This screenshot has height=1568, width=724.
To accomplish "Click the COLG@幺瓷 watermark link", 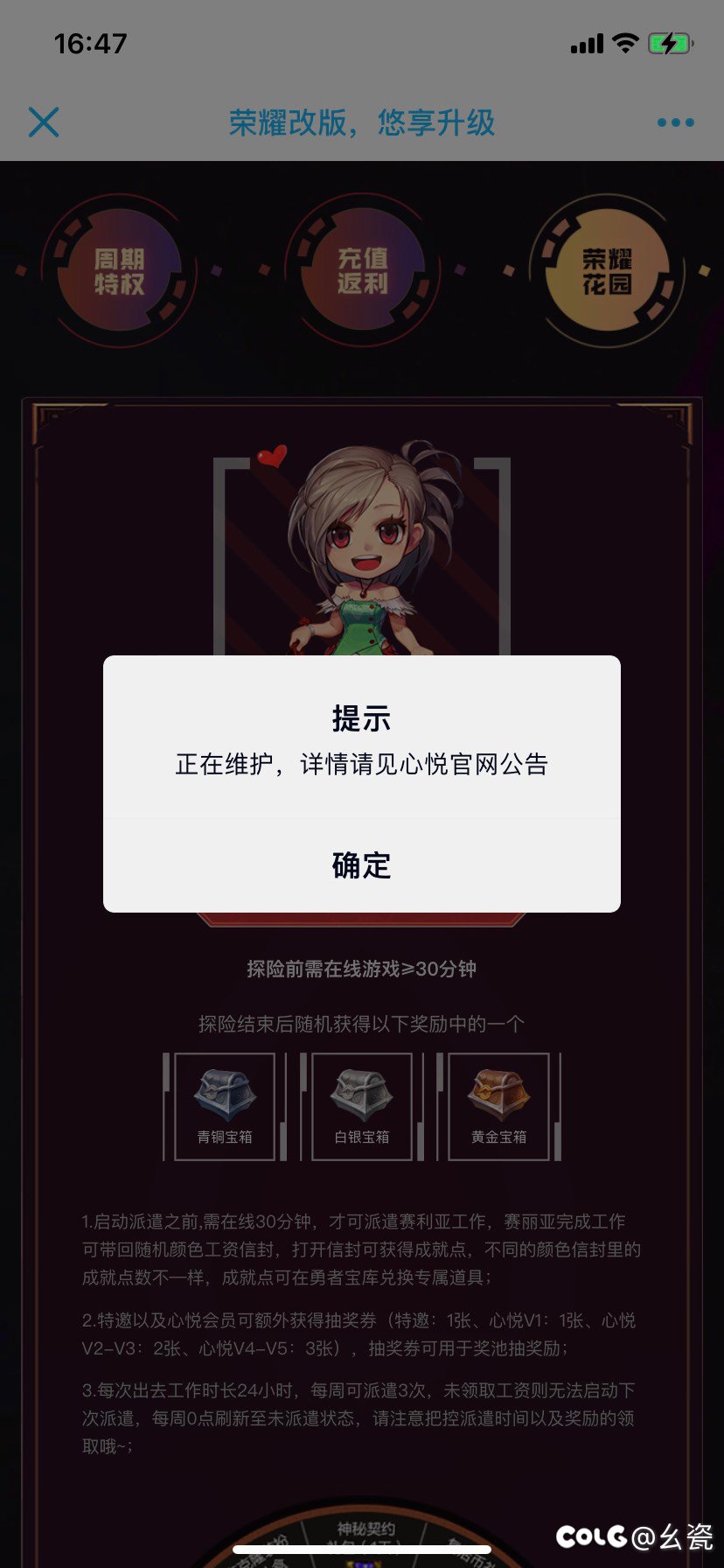I will 632,1536.
